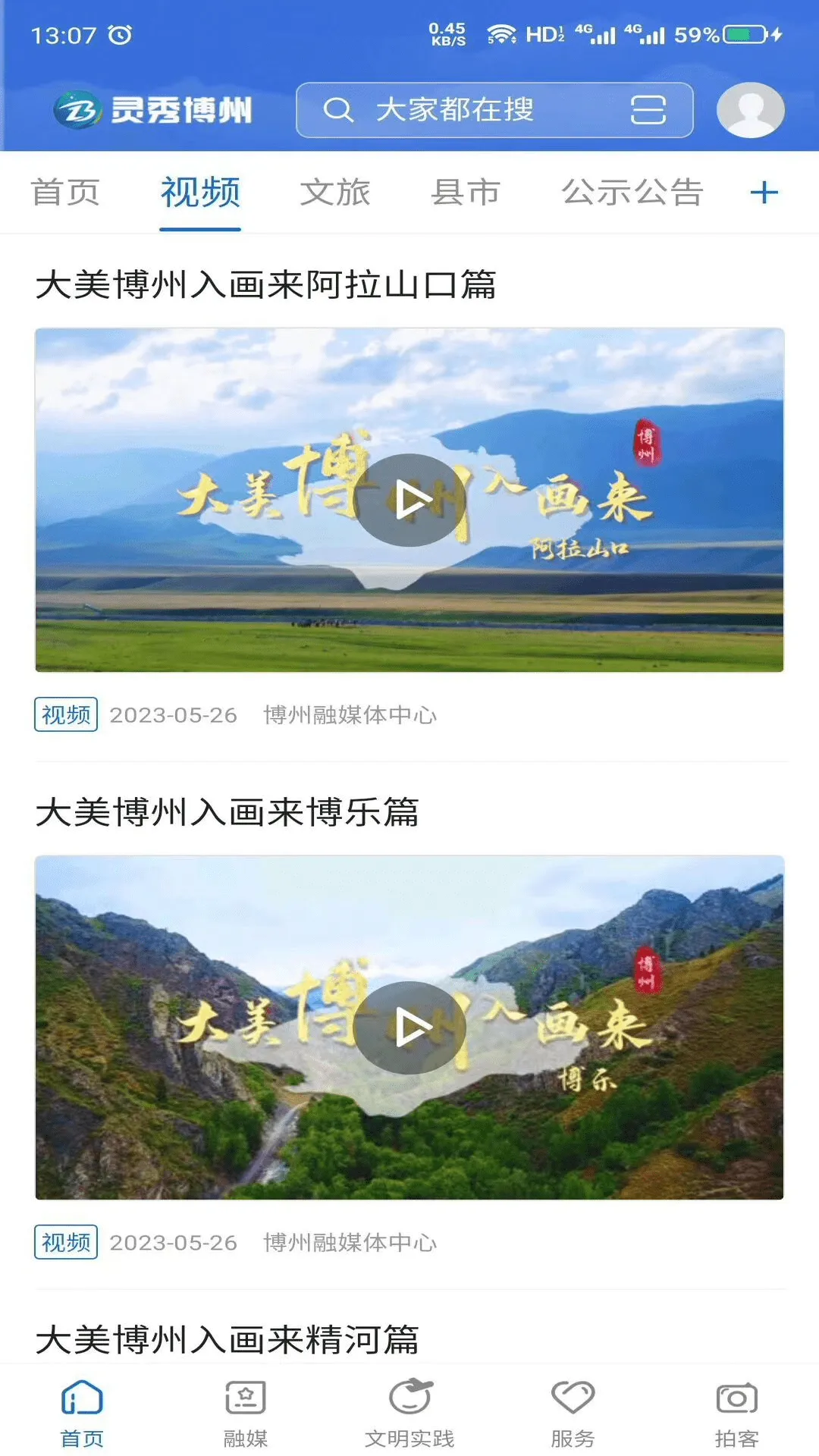Tap the 视频 label on the first post

(x=67, y=713)
